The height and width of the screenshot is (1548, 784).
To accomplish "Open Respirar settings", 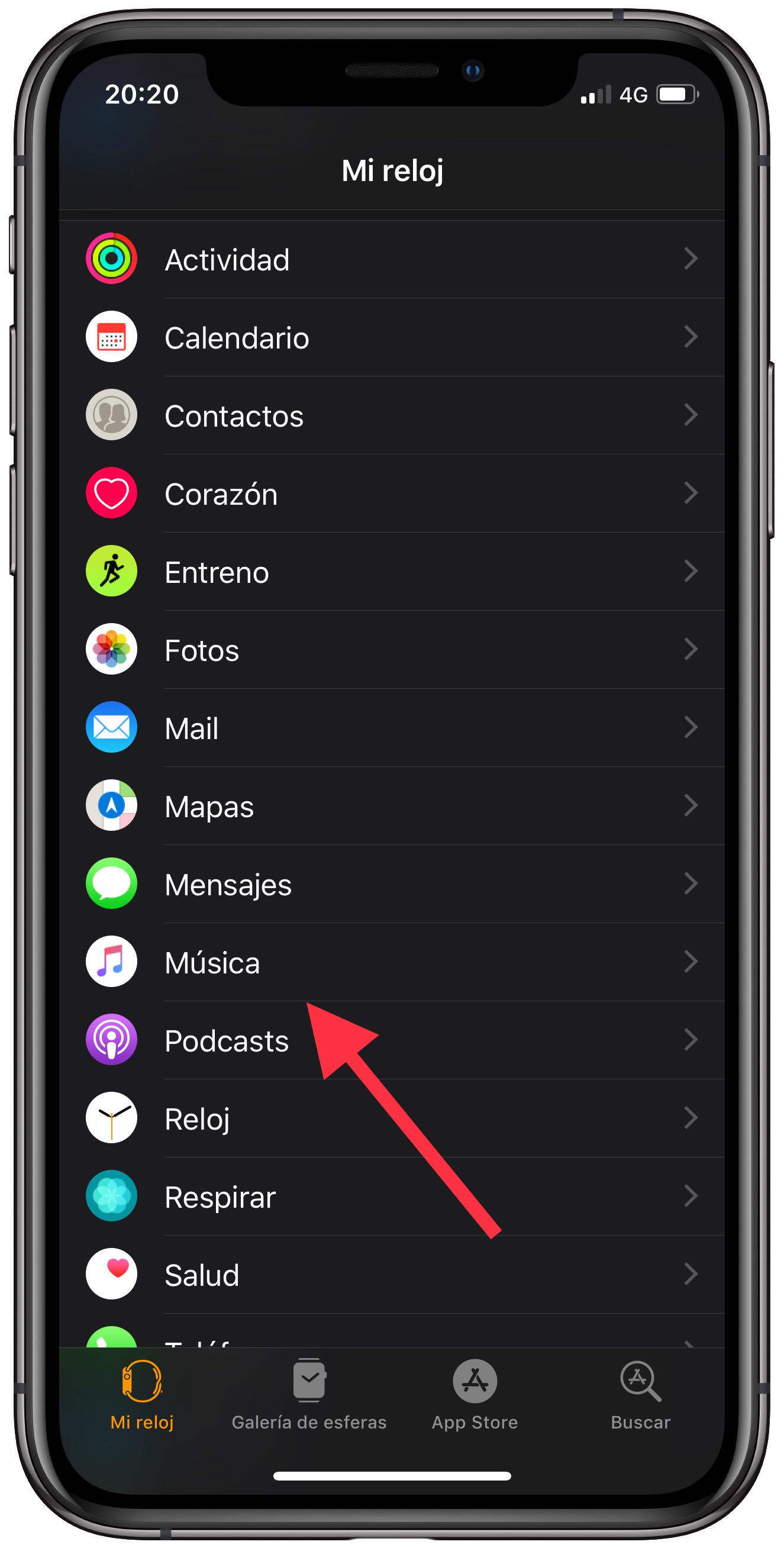I will [x=391, y=1197].
